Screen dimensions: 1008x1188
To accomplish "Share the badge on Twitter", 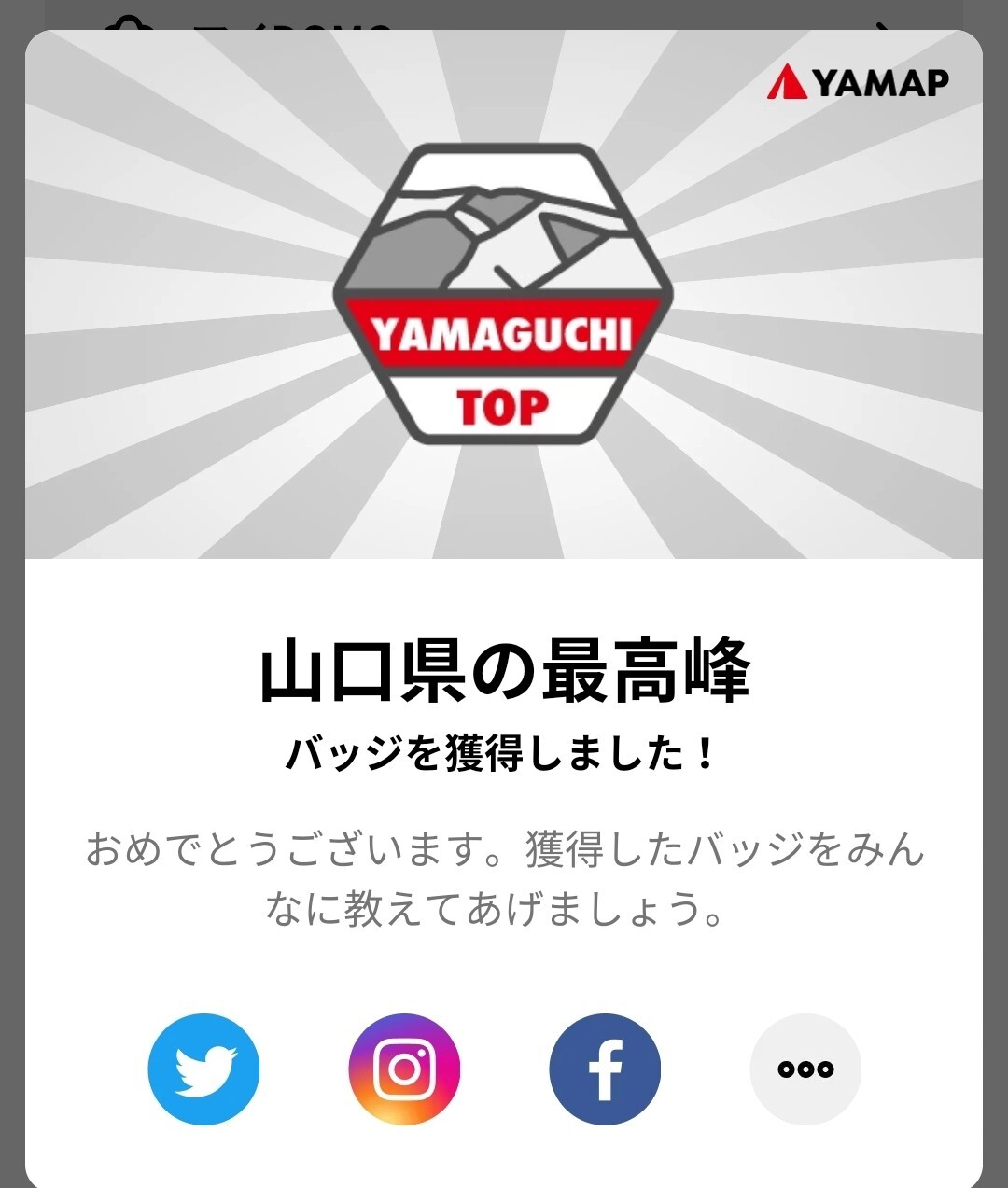I will click(203, 1069).
